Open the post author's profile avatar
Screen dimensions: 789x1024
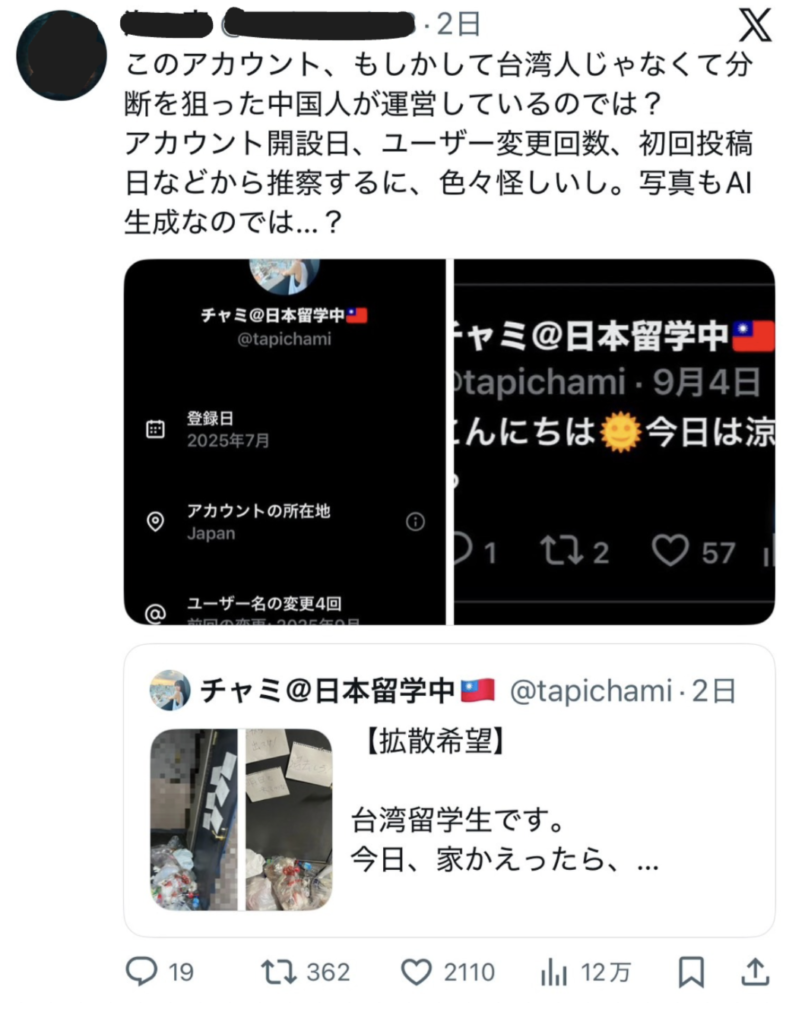pyautogui.click(x=62, y=57)
